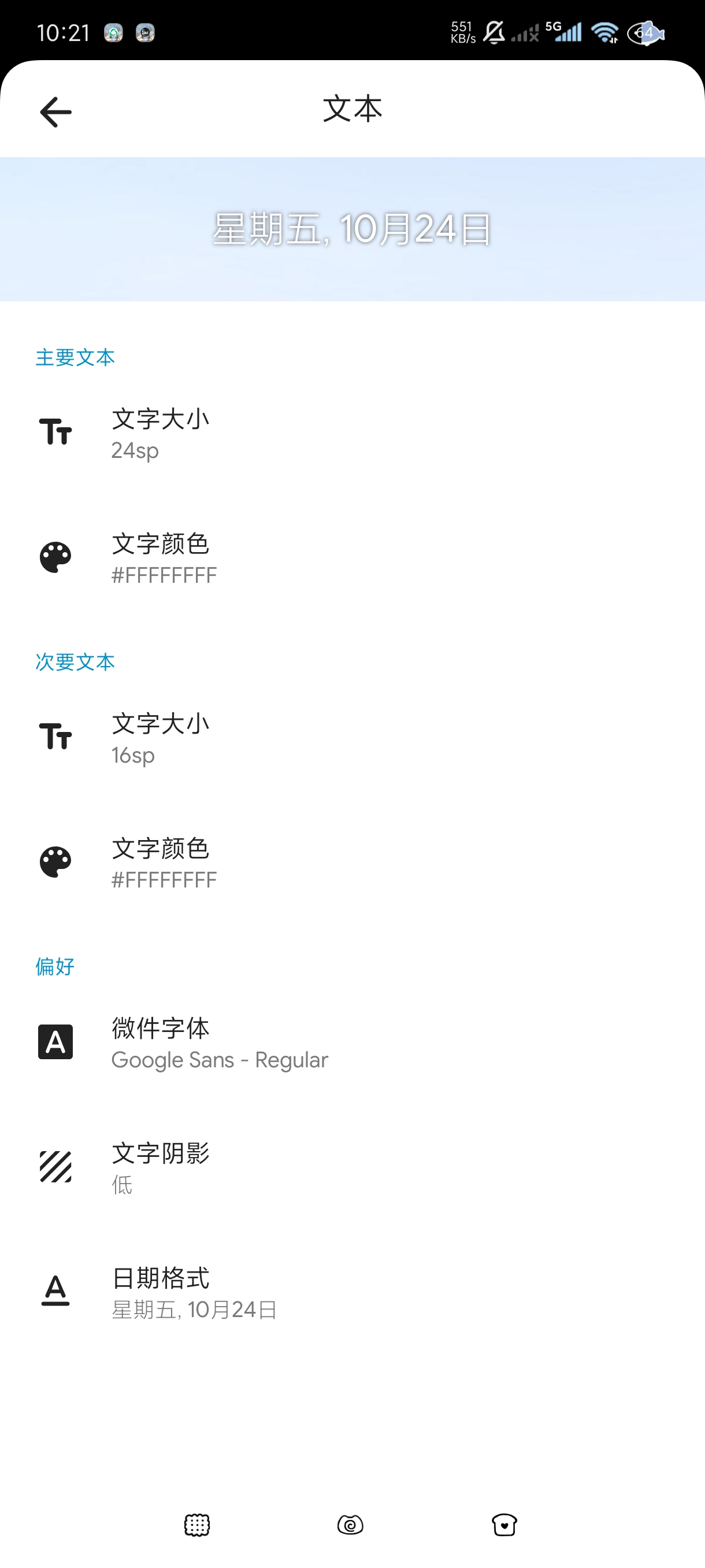The width and height of the screenshot is (705, 1568).
Task: Open the 日期格式 setting
Action: coord(194,1293)
